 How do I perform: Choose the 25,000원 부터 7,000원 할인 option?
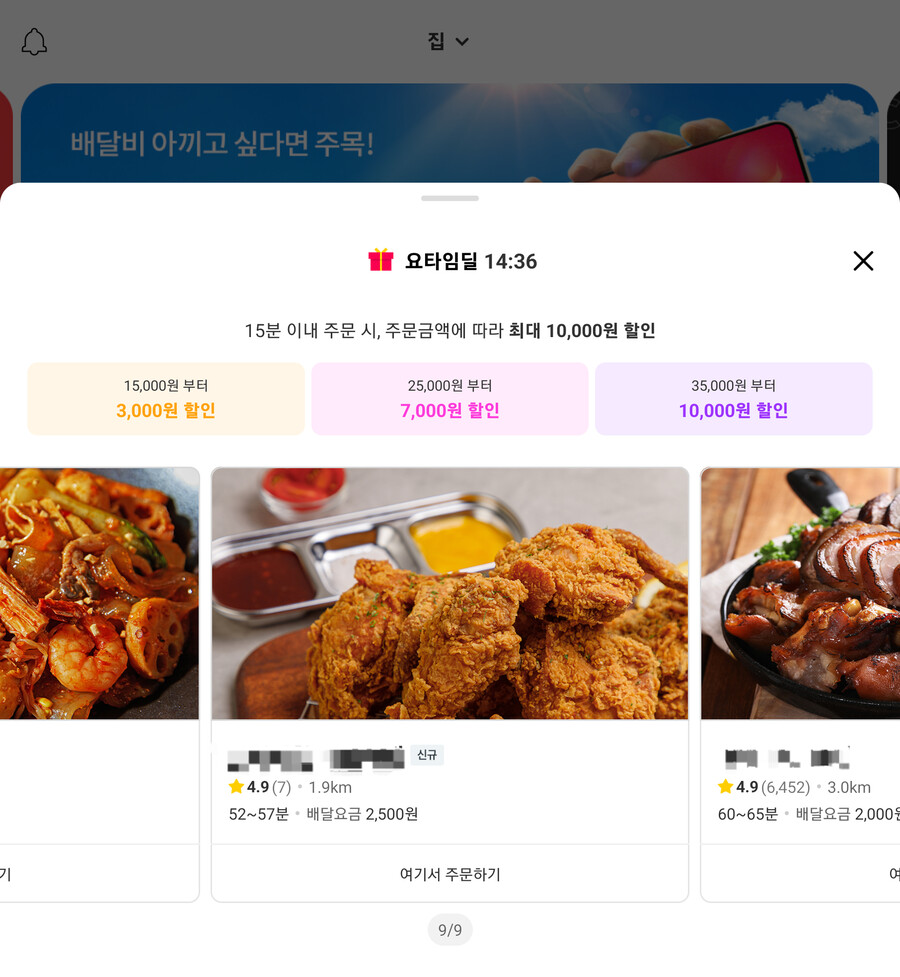pyautogui.click(x=449, y=398)
